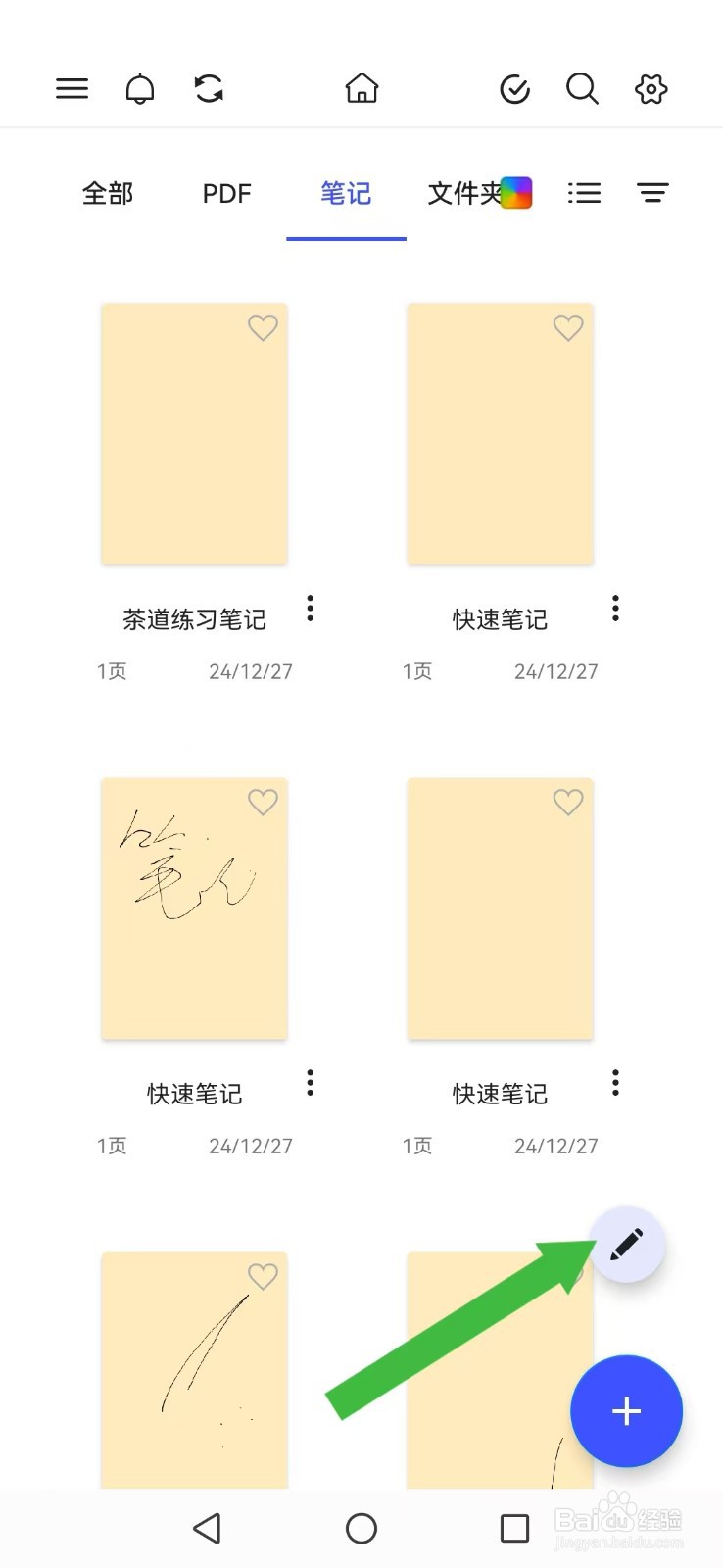Create a new note with the plus button
Viewport: 723px width, 1568px height.
coord(626,1411)
